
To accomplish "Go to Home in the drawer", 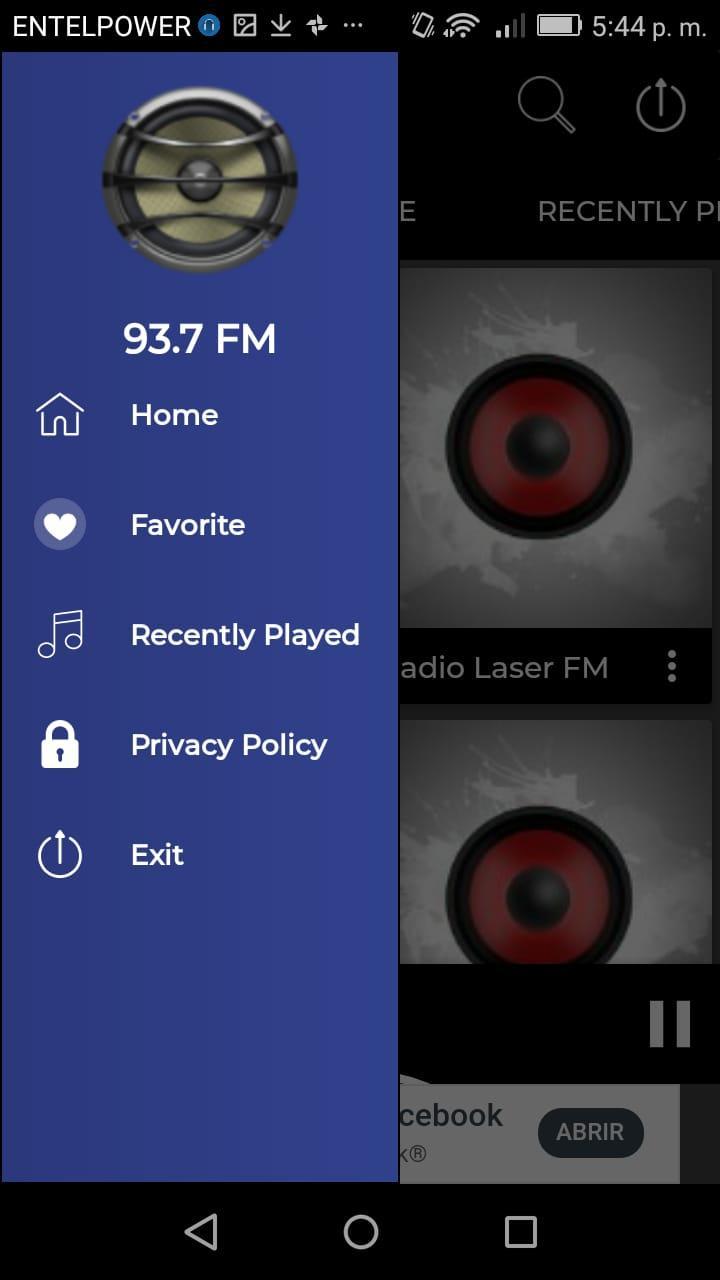I will tap(174, 415).
